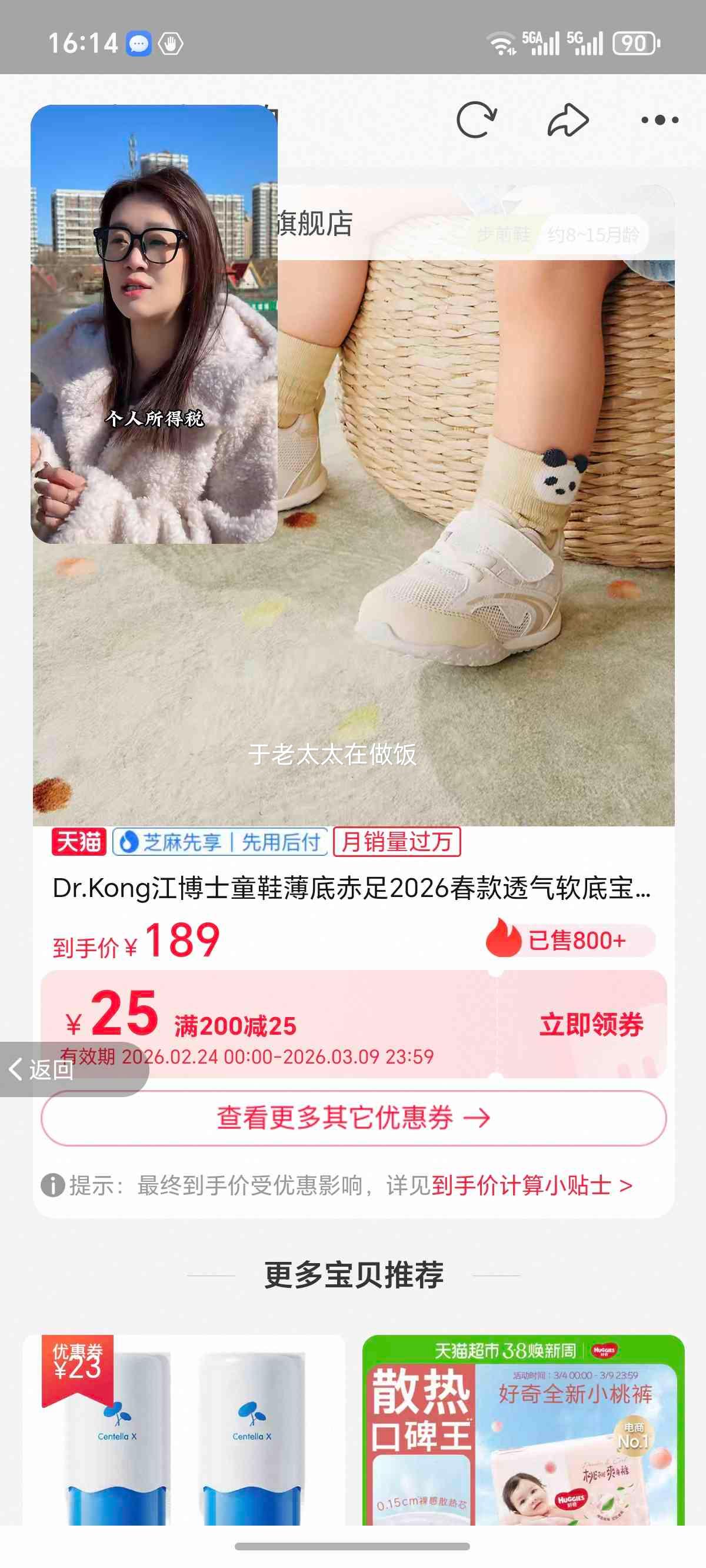Screen dimensions: 706x1568
Task: Open the Huggies 好奇全新小桃裤 promotion card
Action: pyautogui.click(x=524, y=1430)
